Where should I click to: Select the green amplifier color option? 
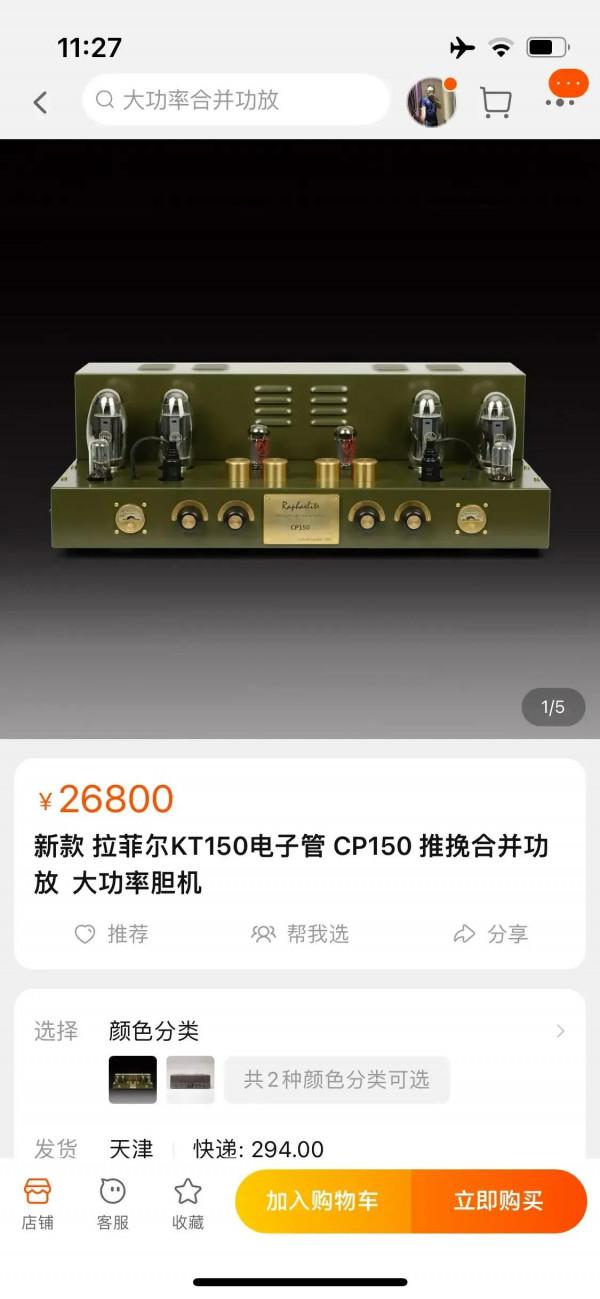pyautogui.click(x=133, y=1080)
